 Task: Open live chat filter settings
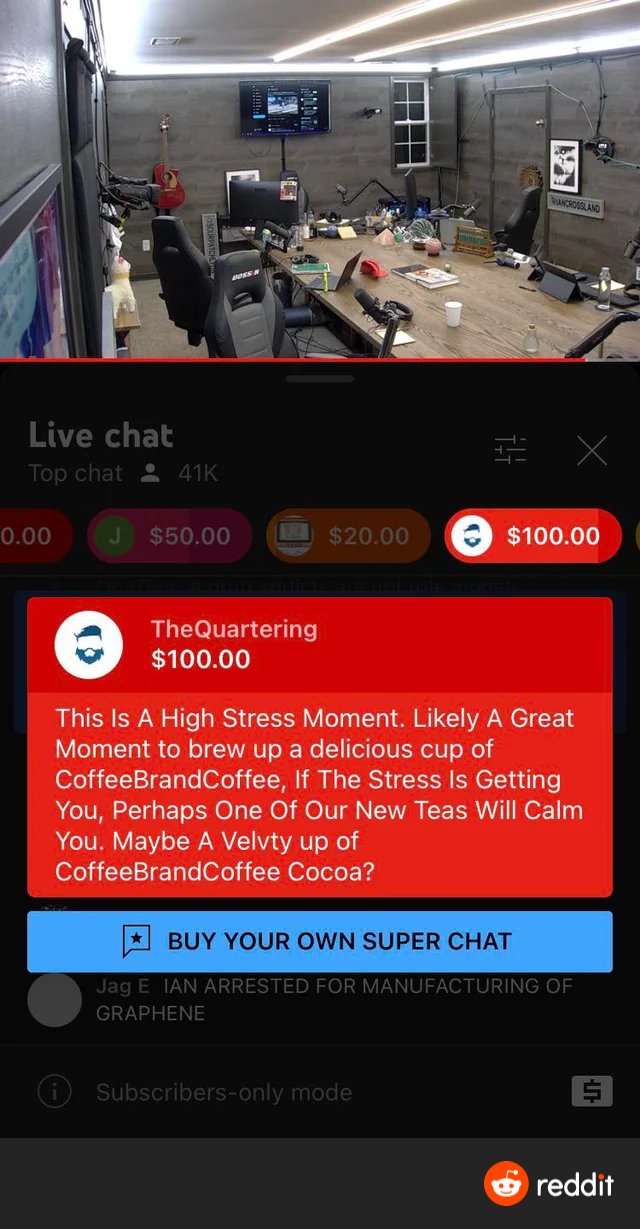[510, 451]
